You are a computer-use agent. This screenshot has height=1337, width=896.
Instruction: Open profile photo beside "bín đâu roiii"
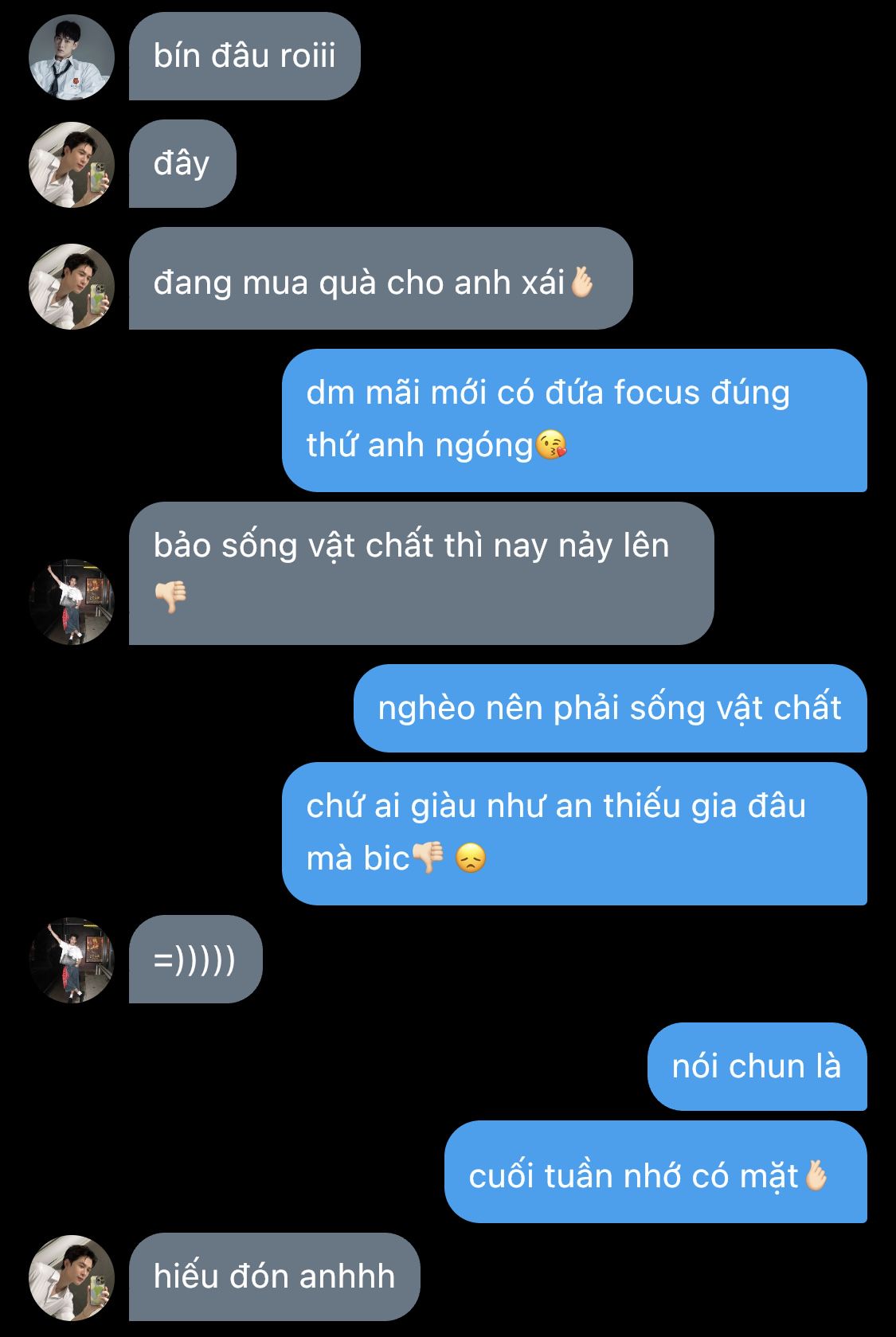coord(72,57)
